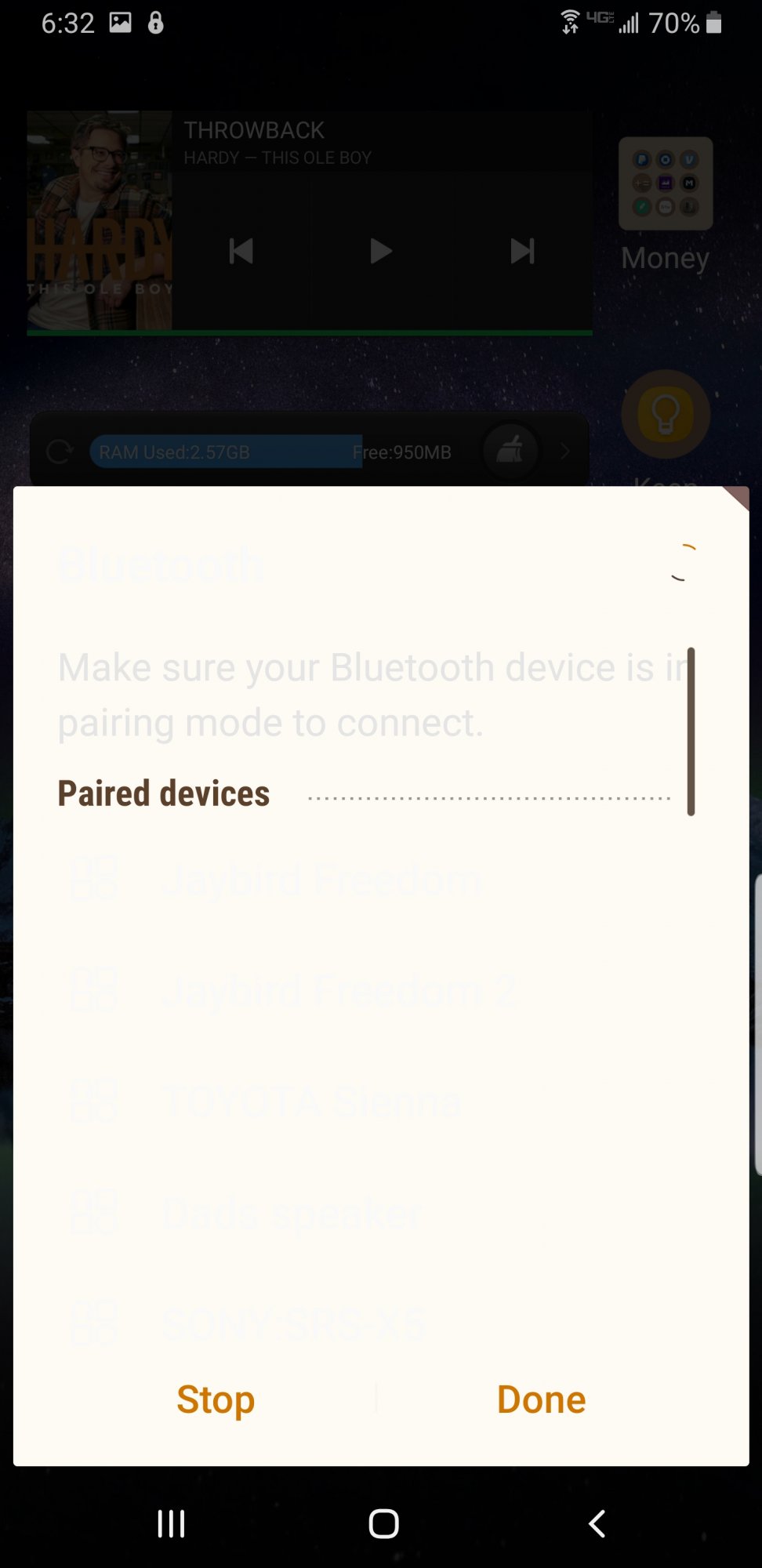Stop the Bluetooth device scan
Image resolution: width=762 pixels, height=1568 pixels.
point(216,1399)
